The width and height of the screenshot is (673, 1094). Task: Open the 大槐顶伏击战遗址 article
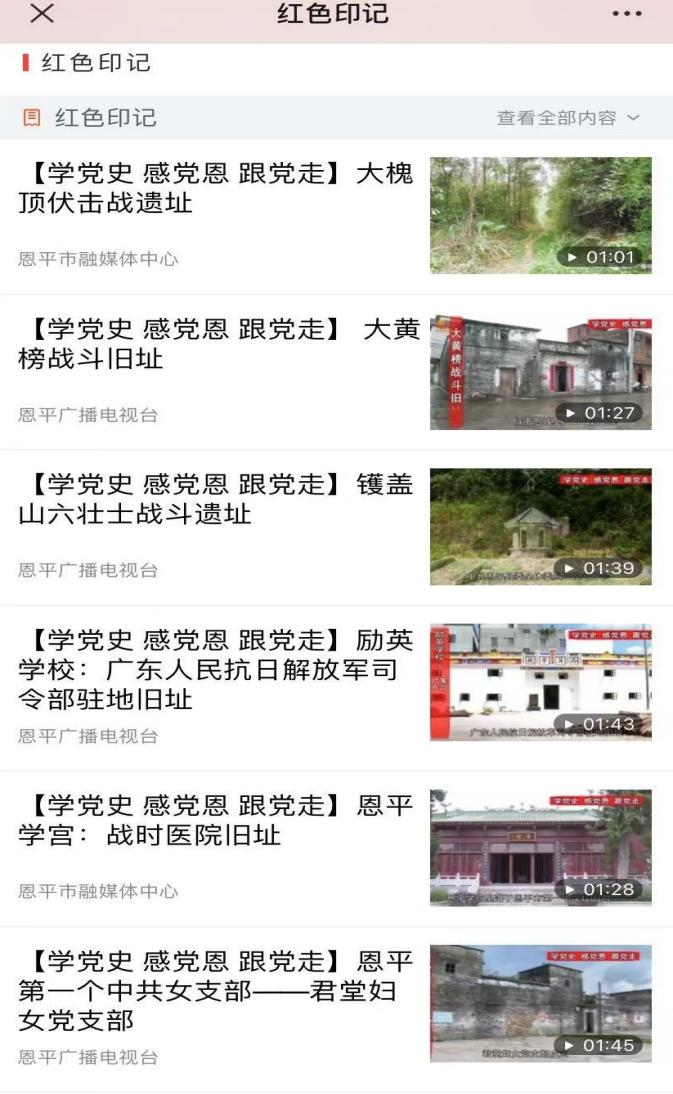tap(215, 188)
